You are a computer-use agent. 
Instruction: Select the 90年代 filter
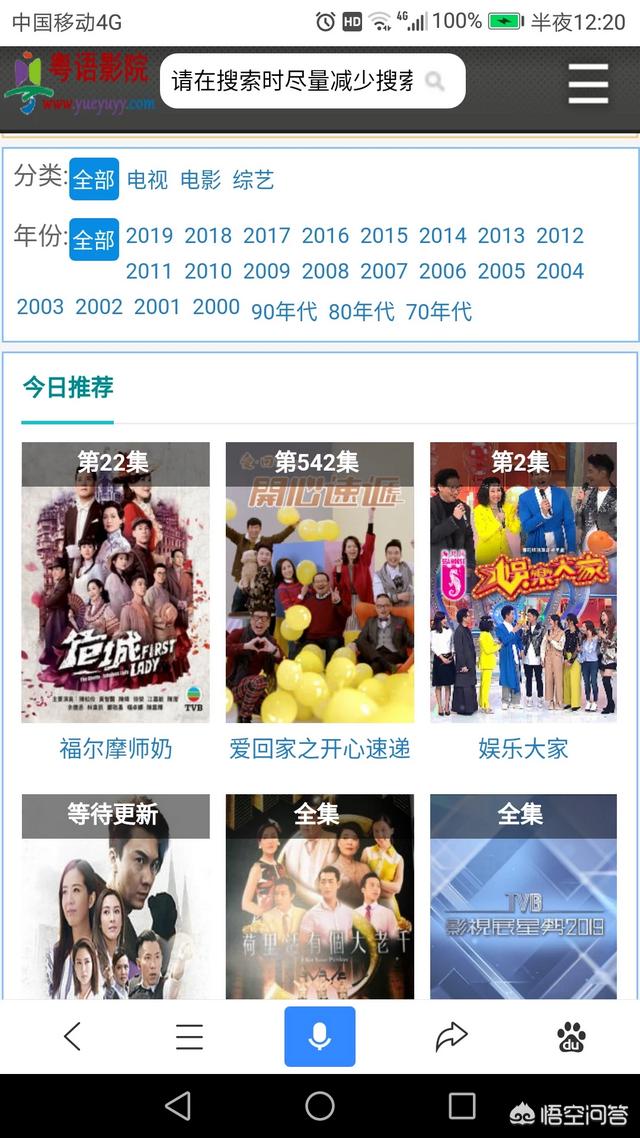click(284, 312)
